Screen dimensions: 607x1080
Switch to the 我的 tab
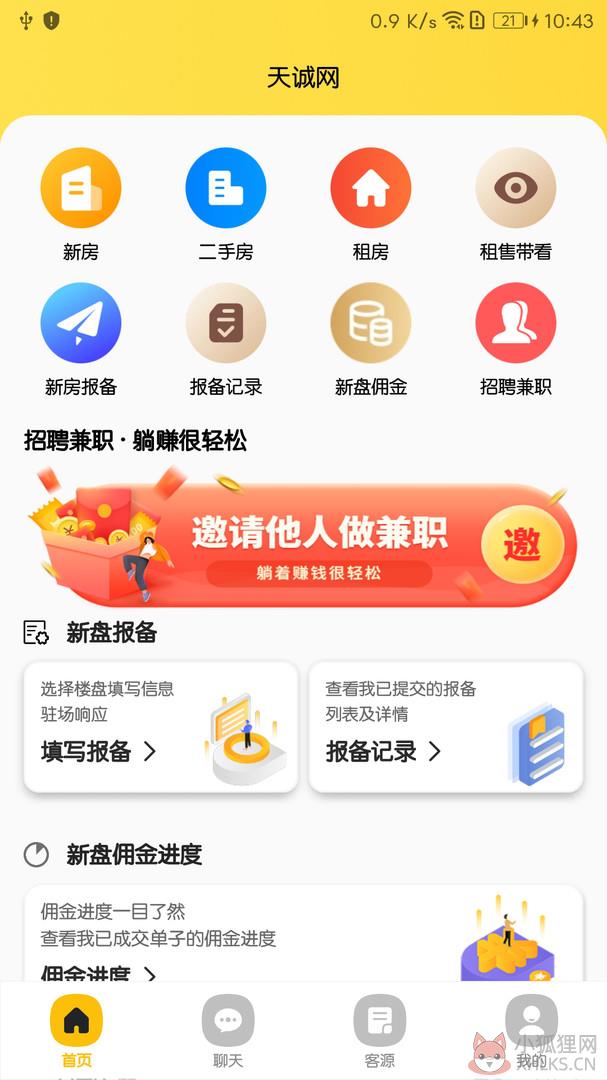coord(531,1030)
